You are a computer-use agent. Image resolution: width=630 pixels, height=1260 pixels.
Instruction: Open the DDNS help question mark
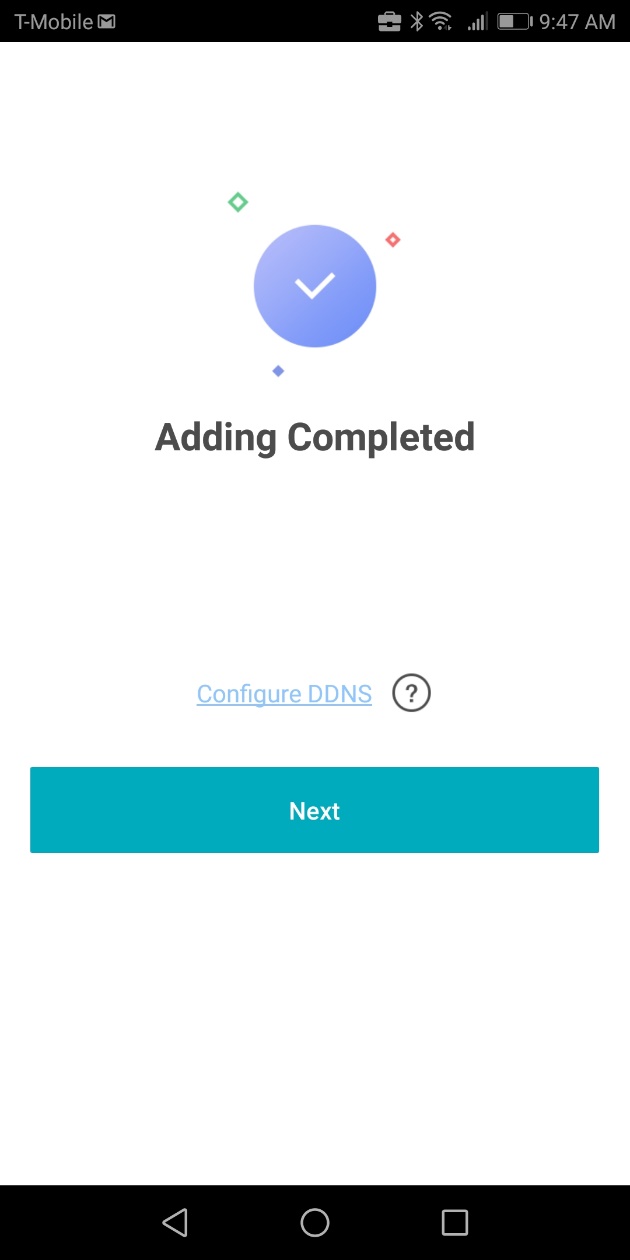pyautogui.click(x=411, y=693)
